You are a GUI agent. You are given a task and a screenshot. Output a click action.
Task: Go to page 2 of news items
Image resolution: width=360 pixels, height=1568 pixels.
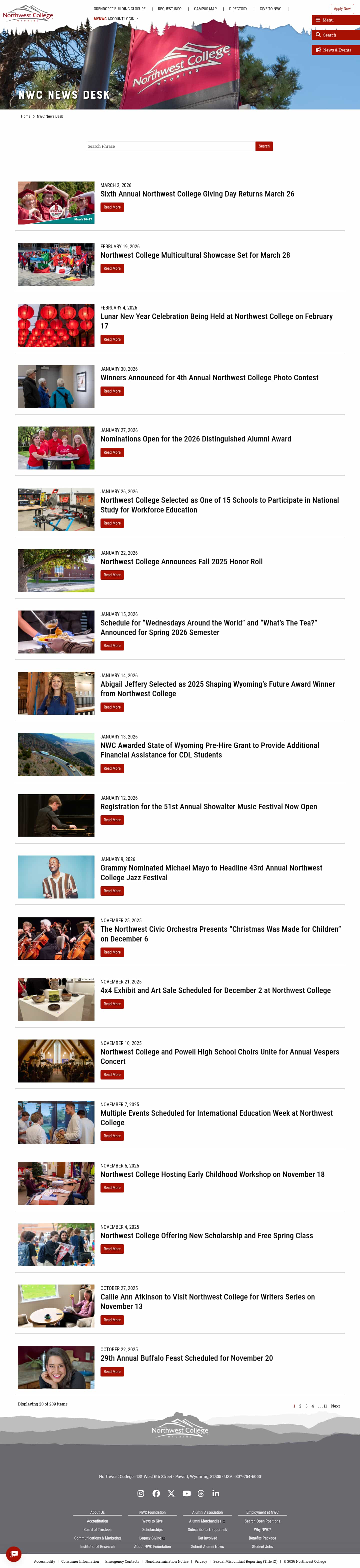[x=300, y=1406]
